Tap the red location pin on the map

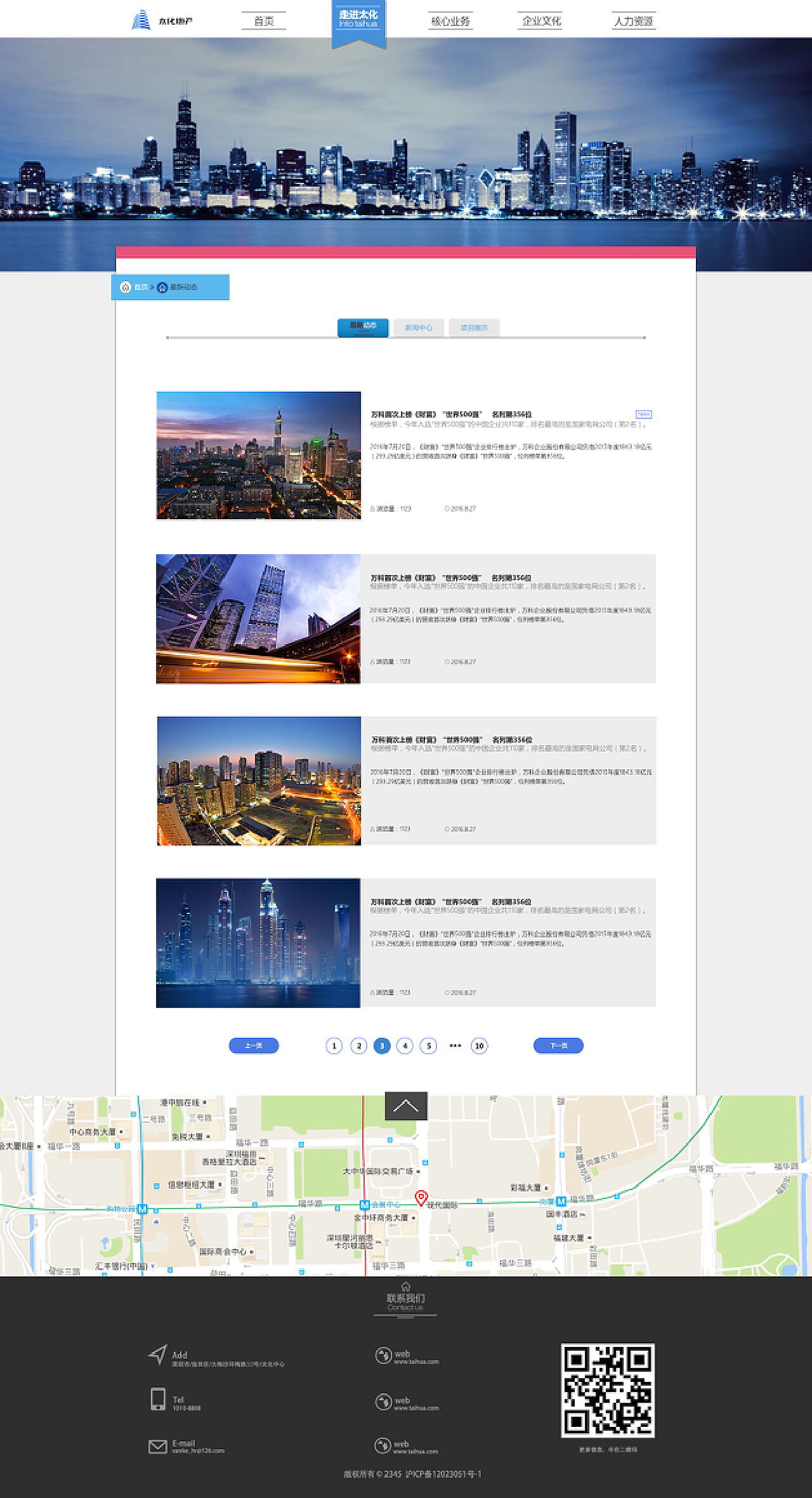coord(421,1198)
